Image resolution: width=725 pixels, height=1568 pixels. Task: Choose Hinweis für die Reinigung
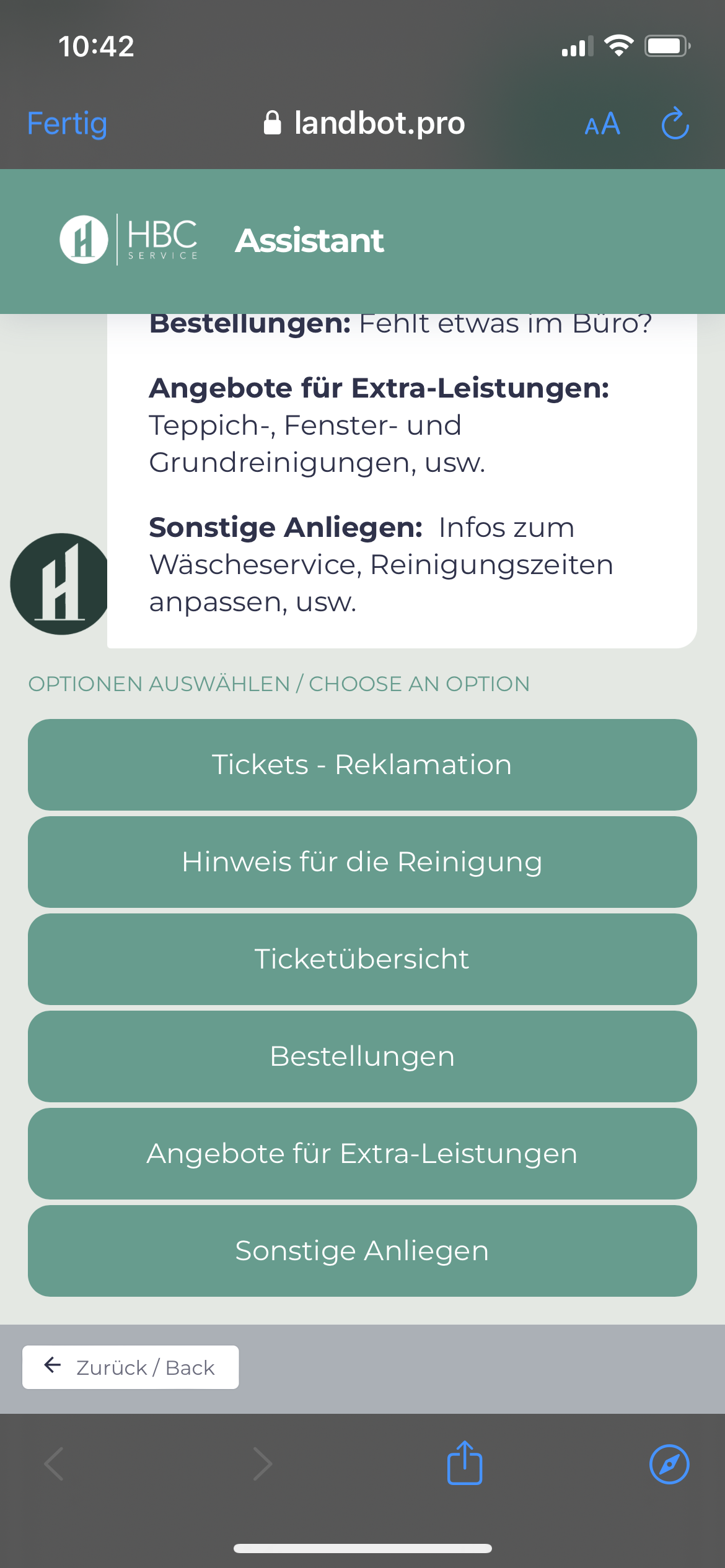362,862
